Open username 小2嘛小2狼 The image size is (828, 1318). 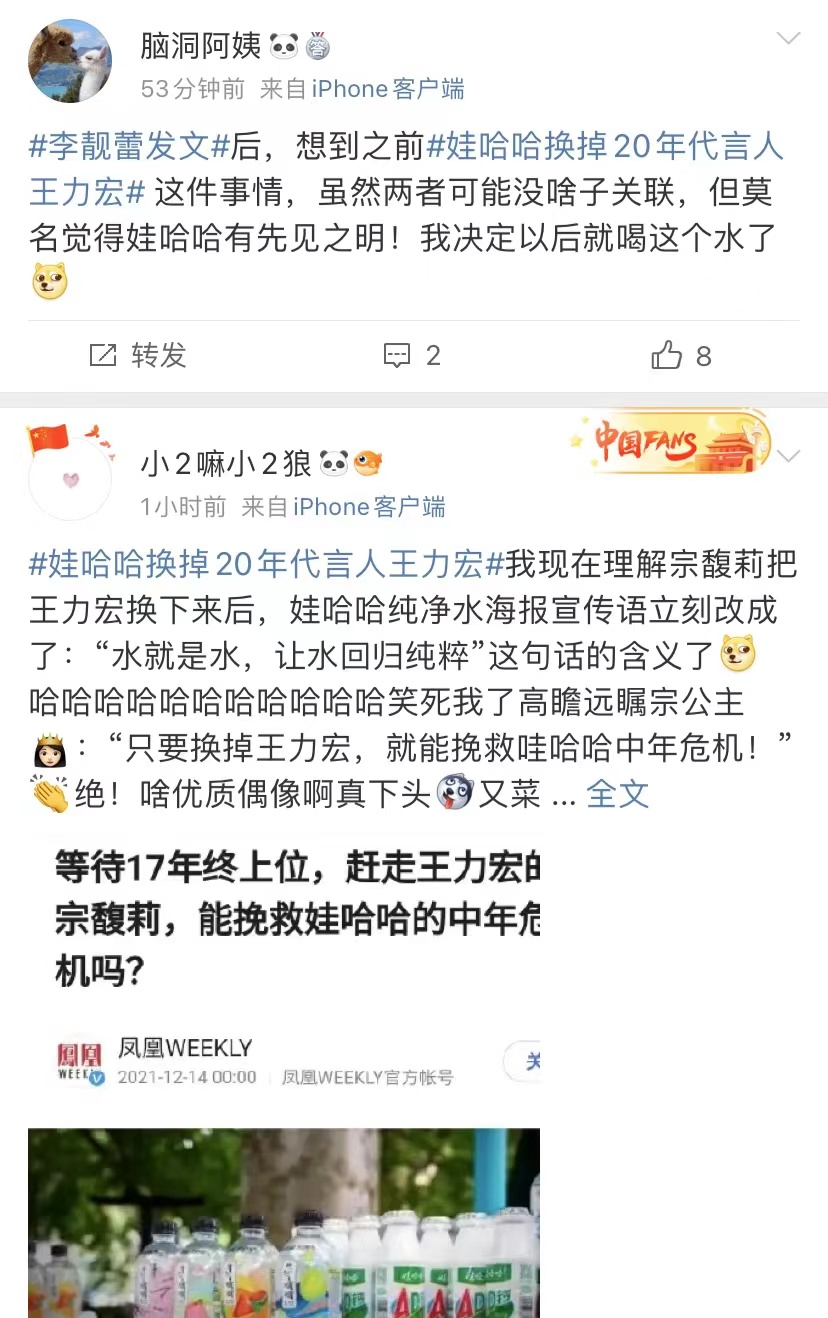pyautogui.click(x=225, y=463)
